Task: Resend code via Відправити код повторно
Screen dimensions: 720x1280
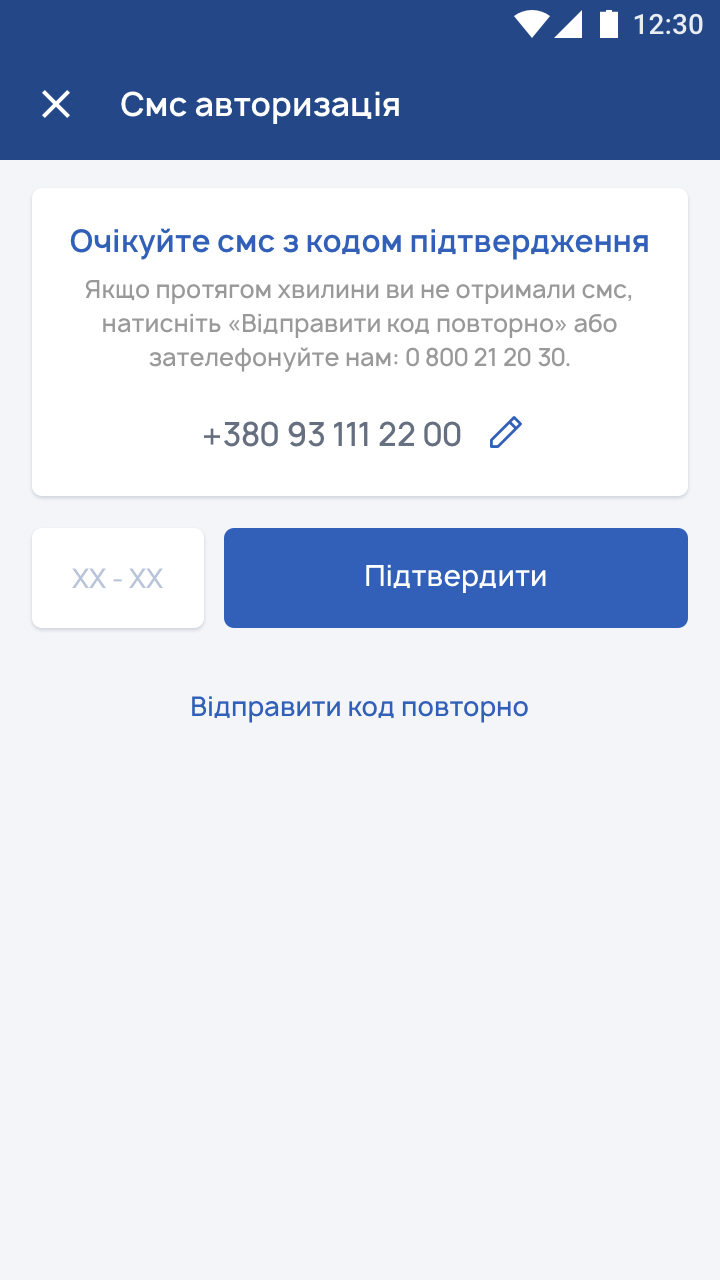Action: pos(359,707)
